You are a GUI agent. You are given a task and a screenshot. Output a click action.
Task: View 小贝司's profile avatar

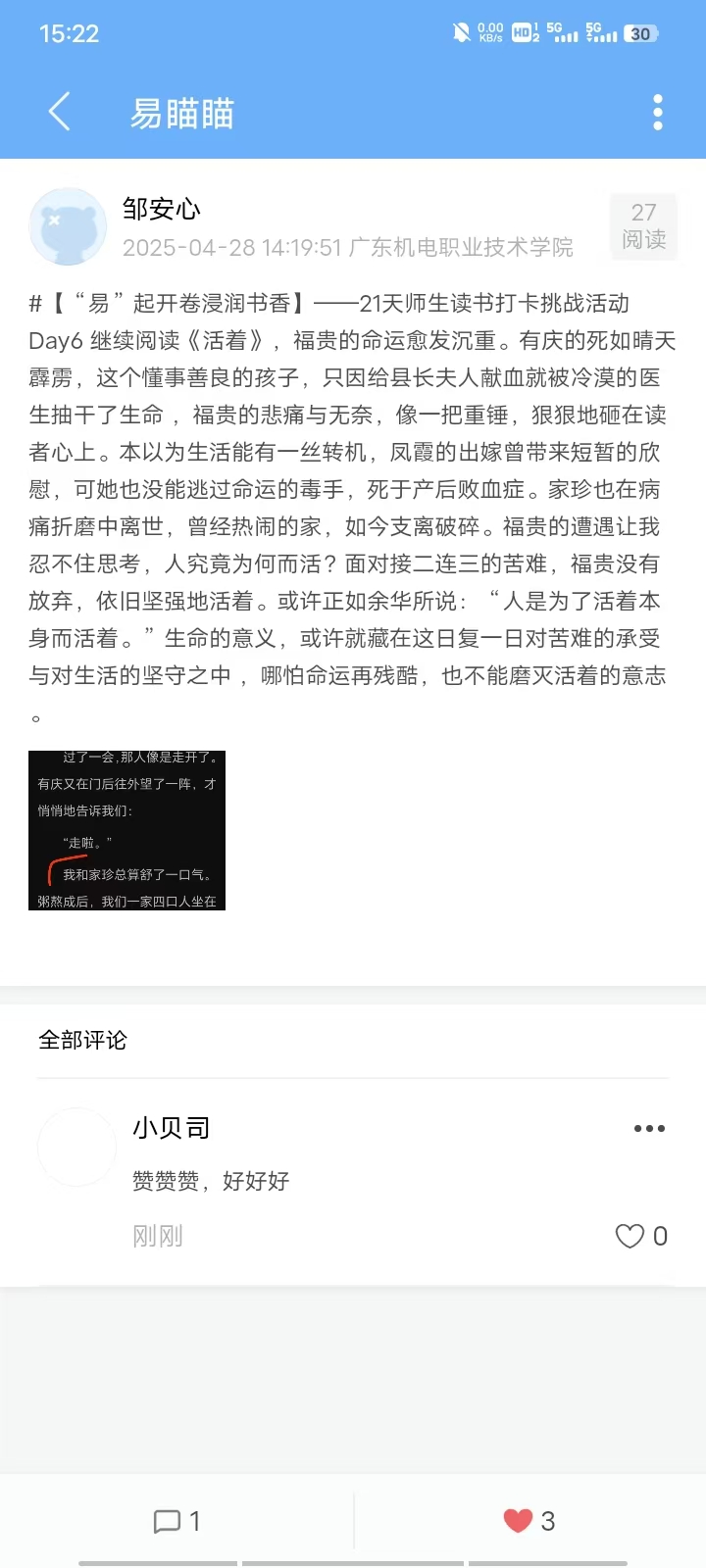pos(76,1148)
